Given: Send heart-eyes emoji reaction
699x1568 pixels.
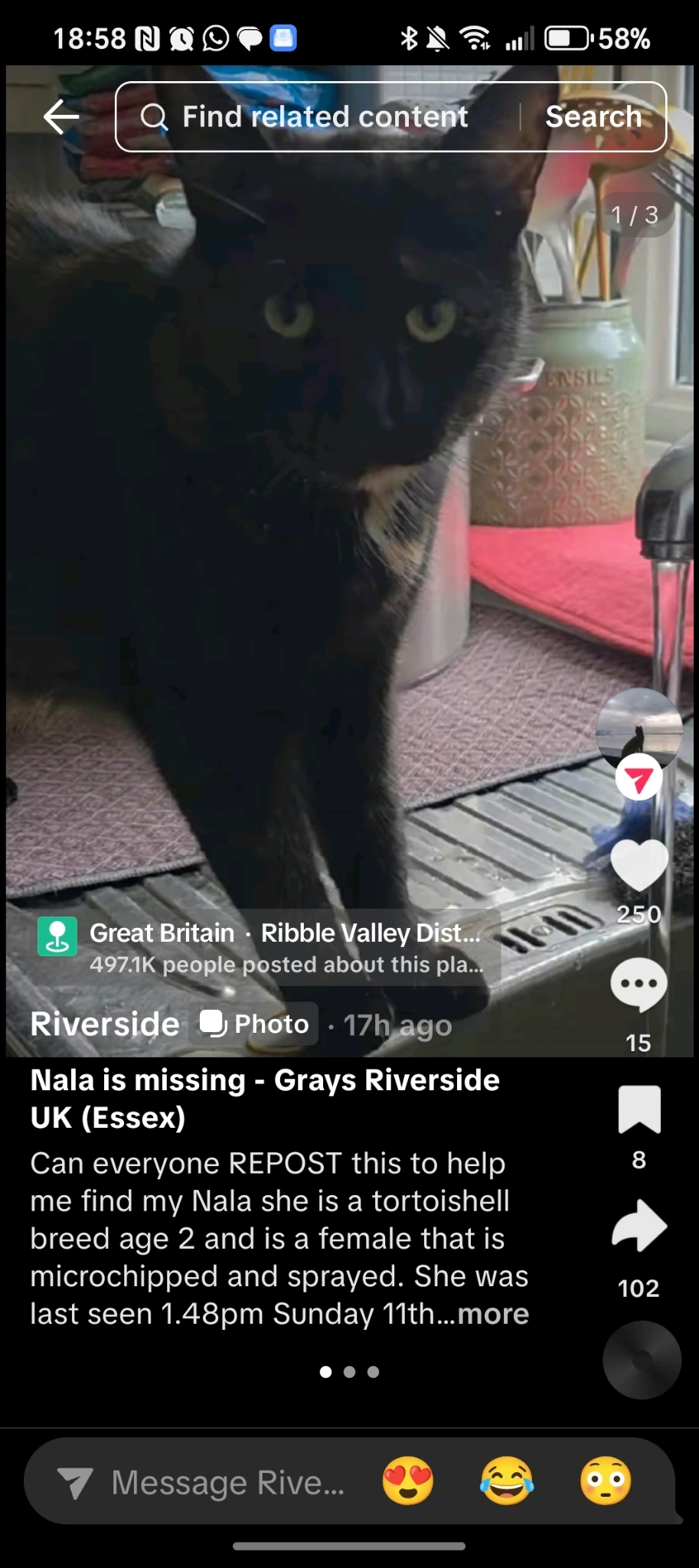Looking at the screenshot, I should pyautogui.click(x=408, y=1481).
